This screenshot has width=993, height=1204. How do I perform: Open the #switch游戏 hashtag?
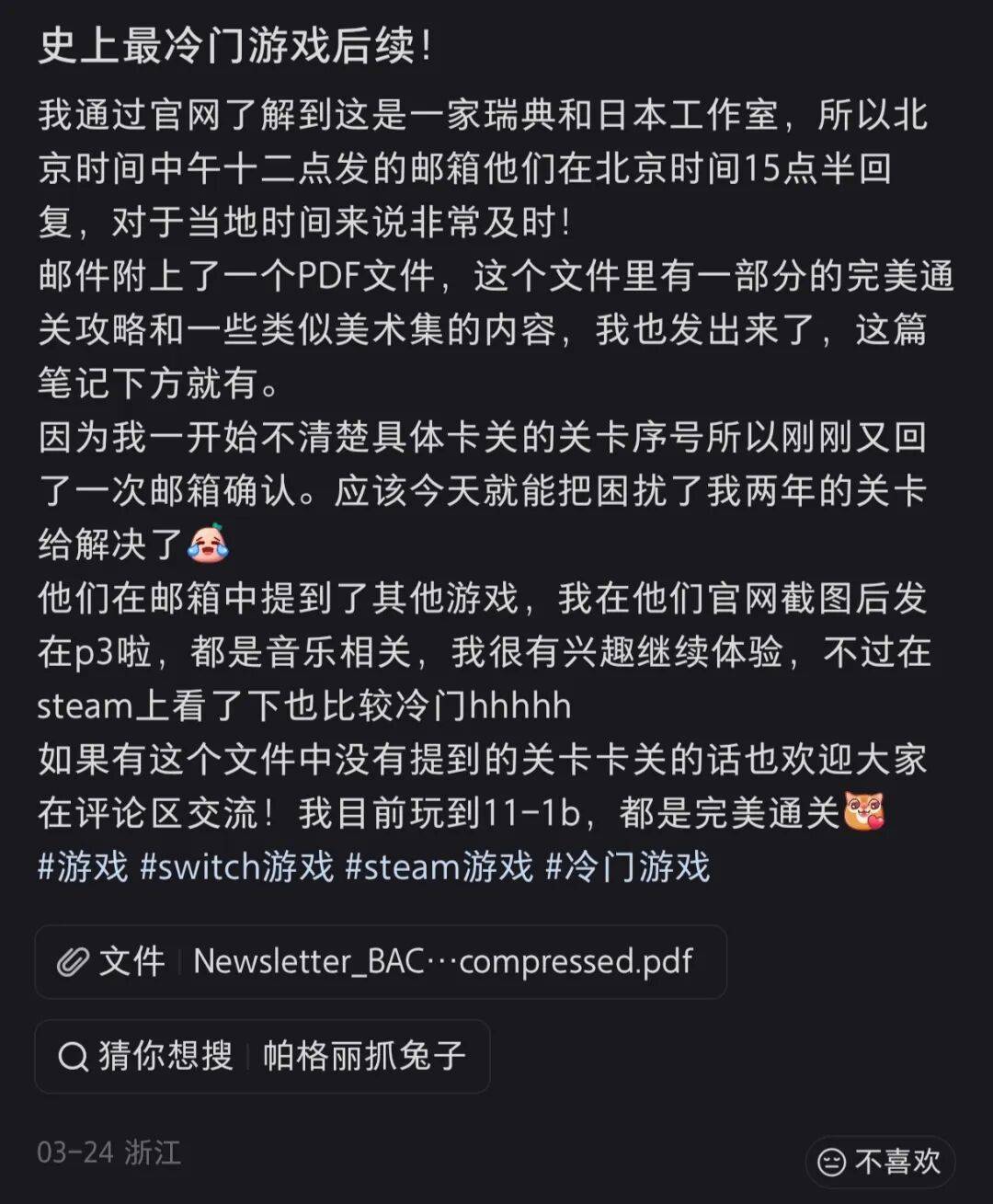[236, 866]
